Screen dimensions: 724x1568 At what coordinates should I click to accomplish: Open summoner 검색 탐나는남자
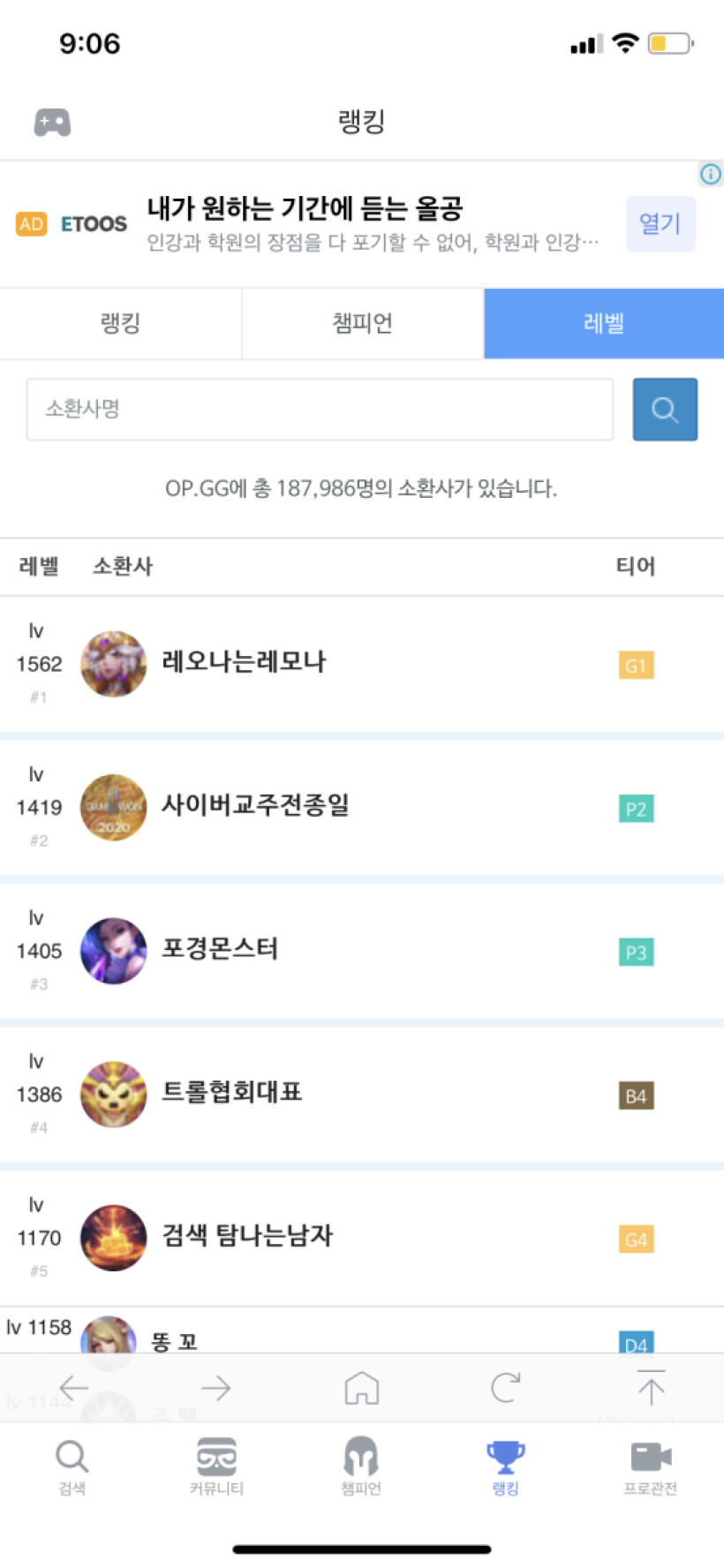coord(247,1236)
